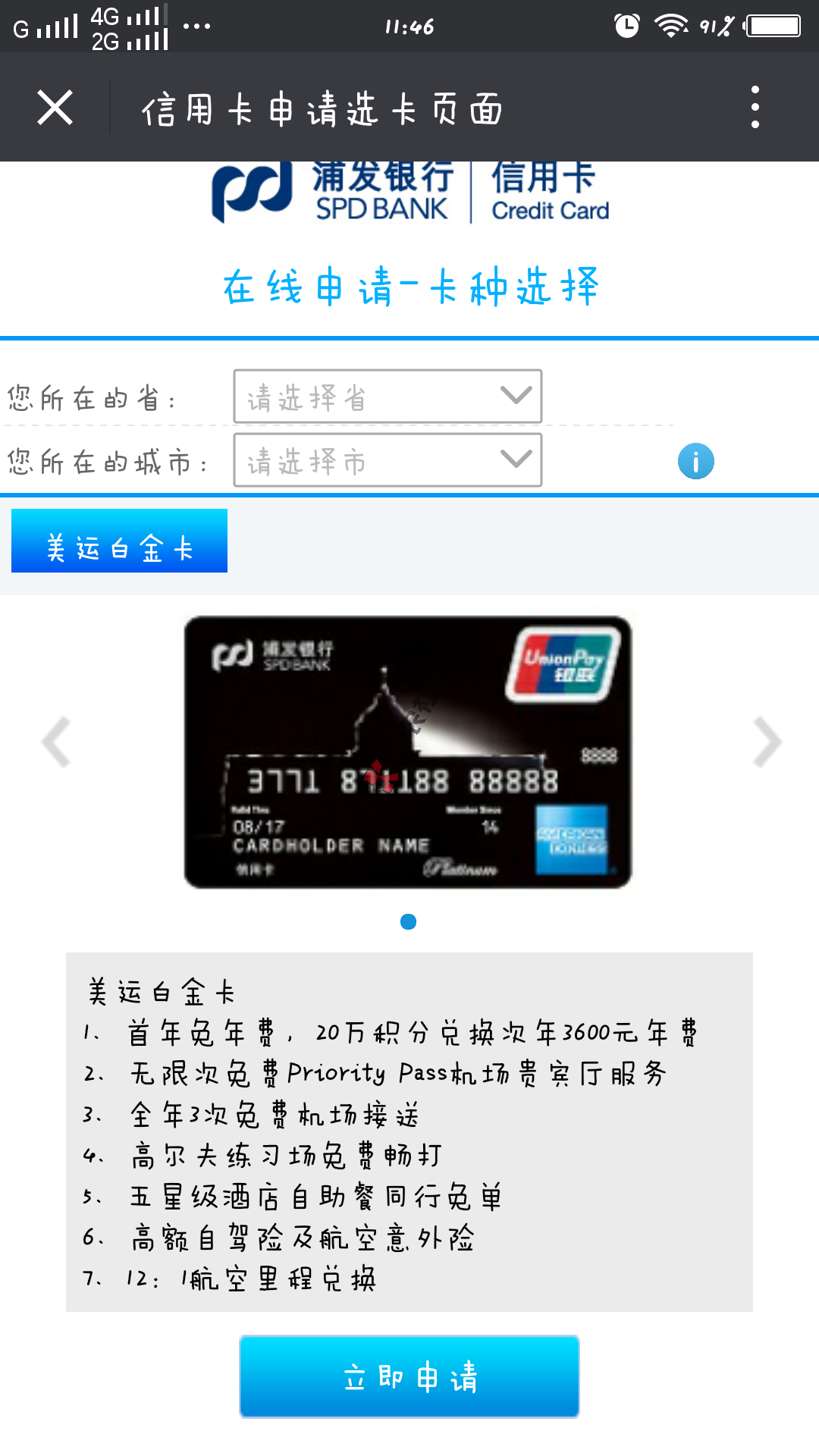Open the black platinum card image
819x1456 pixels.
click(408, 752)
